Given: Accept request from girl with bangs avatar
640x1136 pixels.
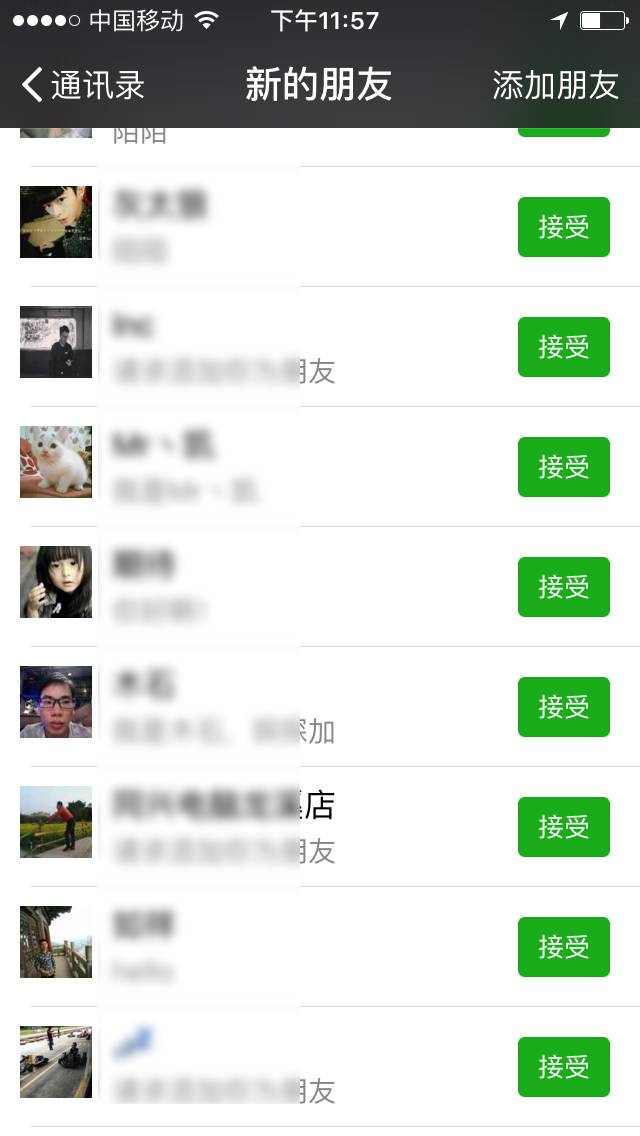Looking at the screenshot, I should click(563, 587).
